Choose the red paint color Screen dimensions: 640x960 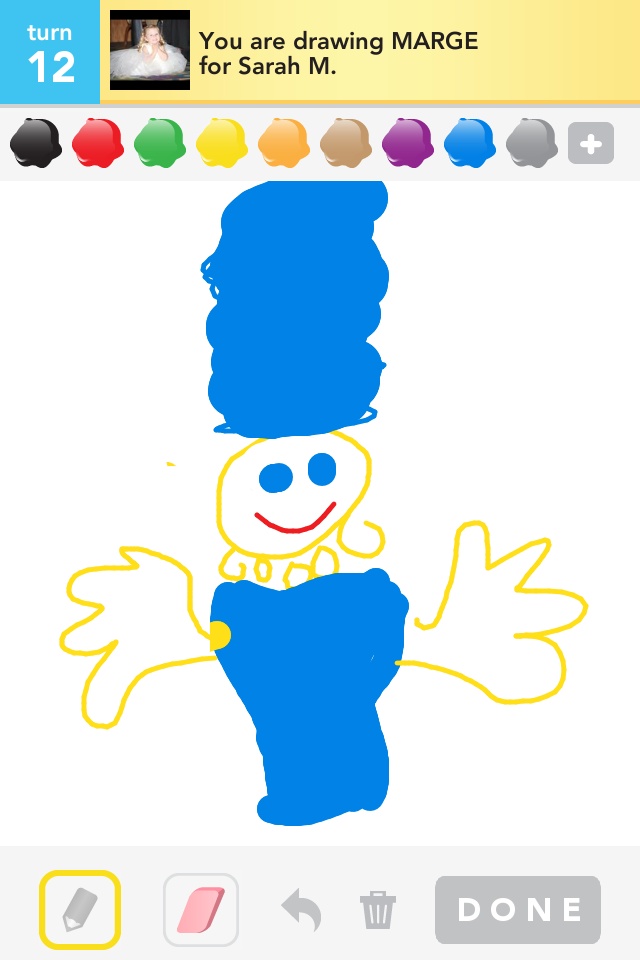pos(97,143)
